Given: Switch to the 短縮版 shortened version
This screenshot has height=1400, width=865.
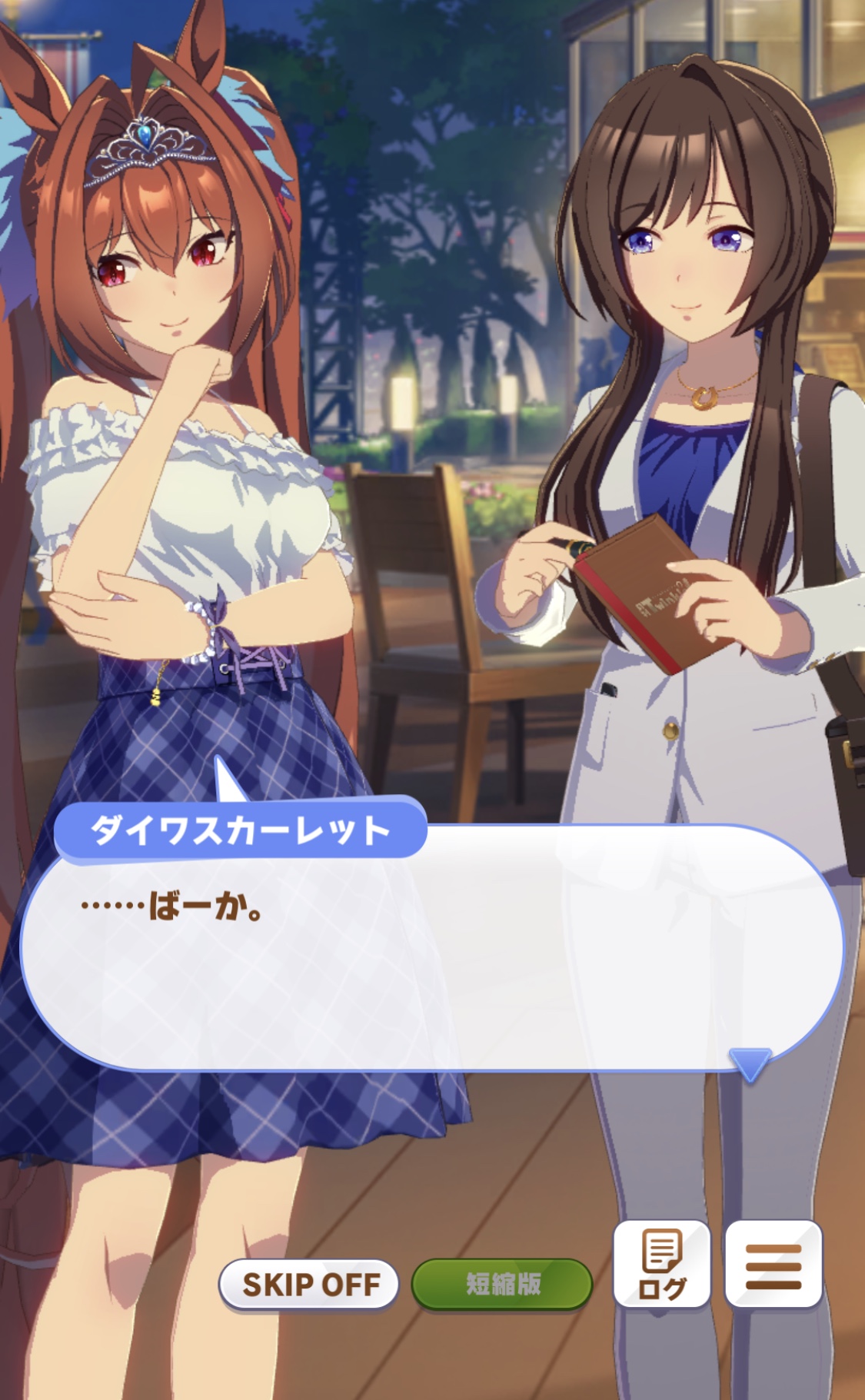Looking at the screenshot, I should 502,1283.
